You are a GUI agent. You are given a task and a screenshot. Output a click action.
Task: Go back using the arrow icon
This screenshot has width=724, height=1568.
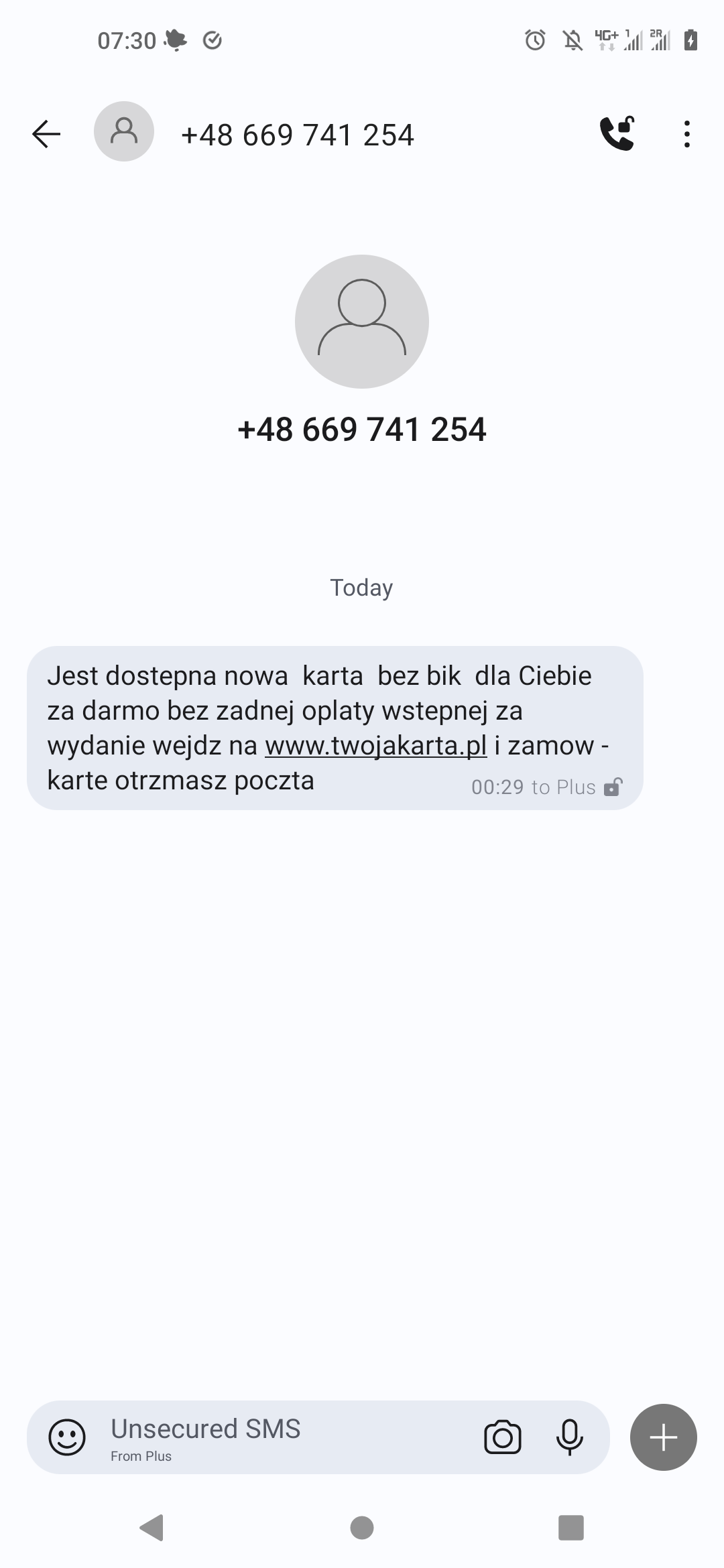point(46,134)
